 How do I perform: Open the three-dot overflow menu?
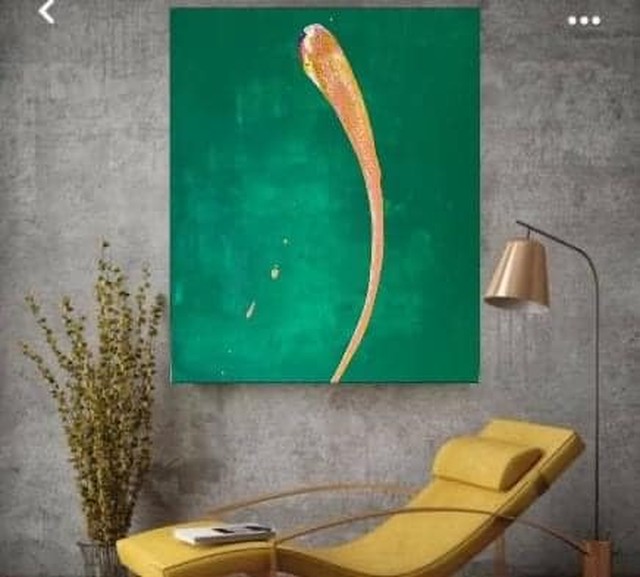584,20
